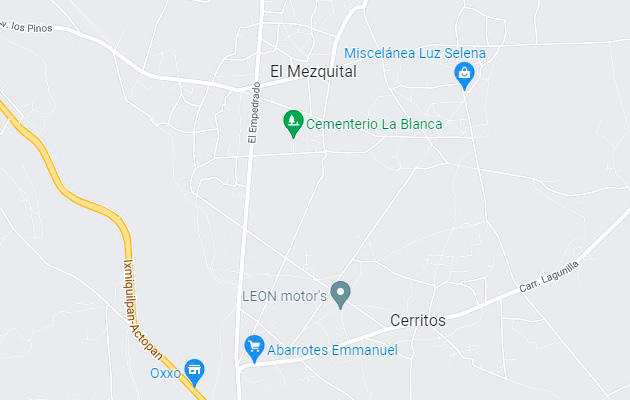
Task: Open the Abarrotes Emmanuel store marker
Action: tap(254, 348)
